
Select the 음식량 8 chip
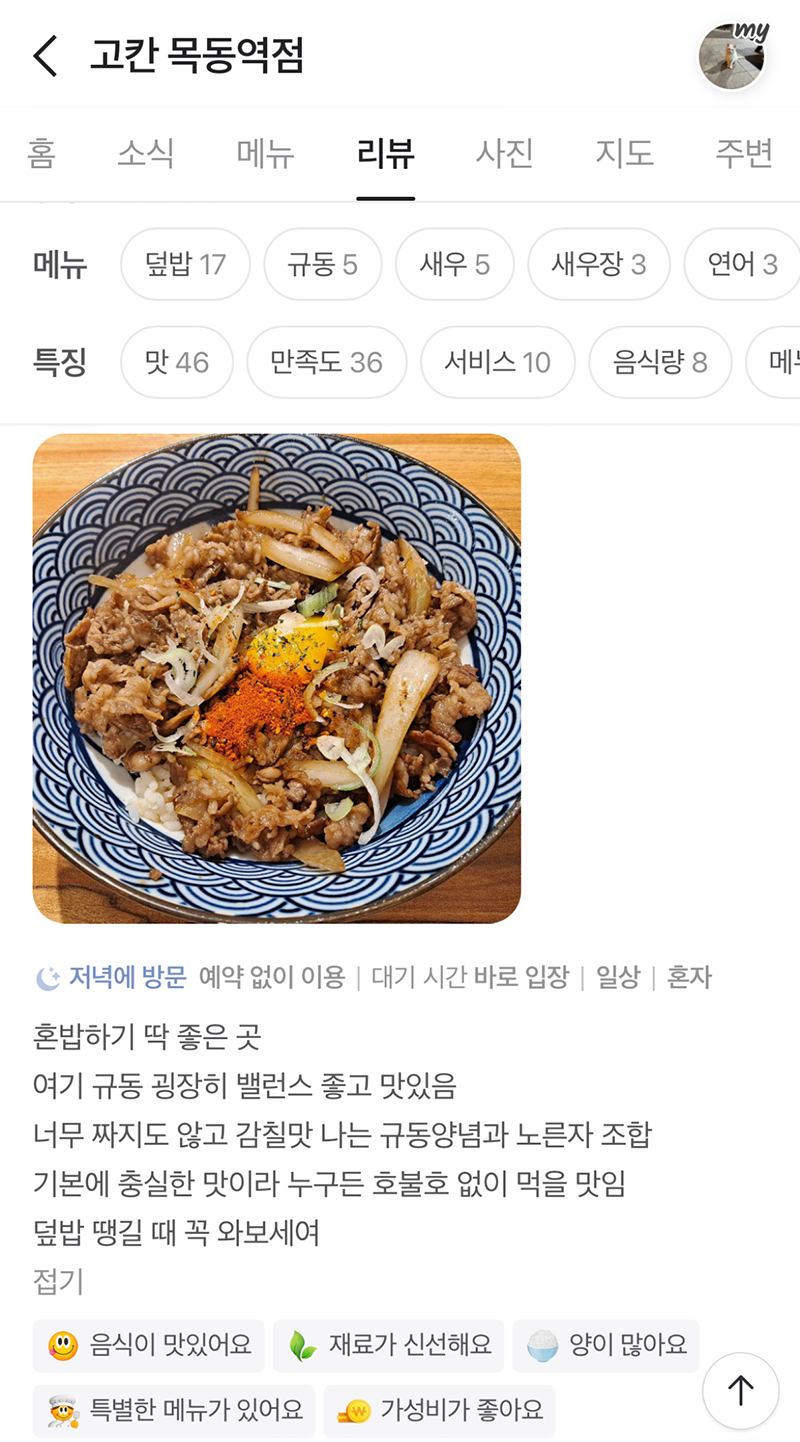(660, 362)
